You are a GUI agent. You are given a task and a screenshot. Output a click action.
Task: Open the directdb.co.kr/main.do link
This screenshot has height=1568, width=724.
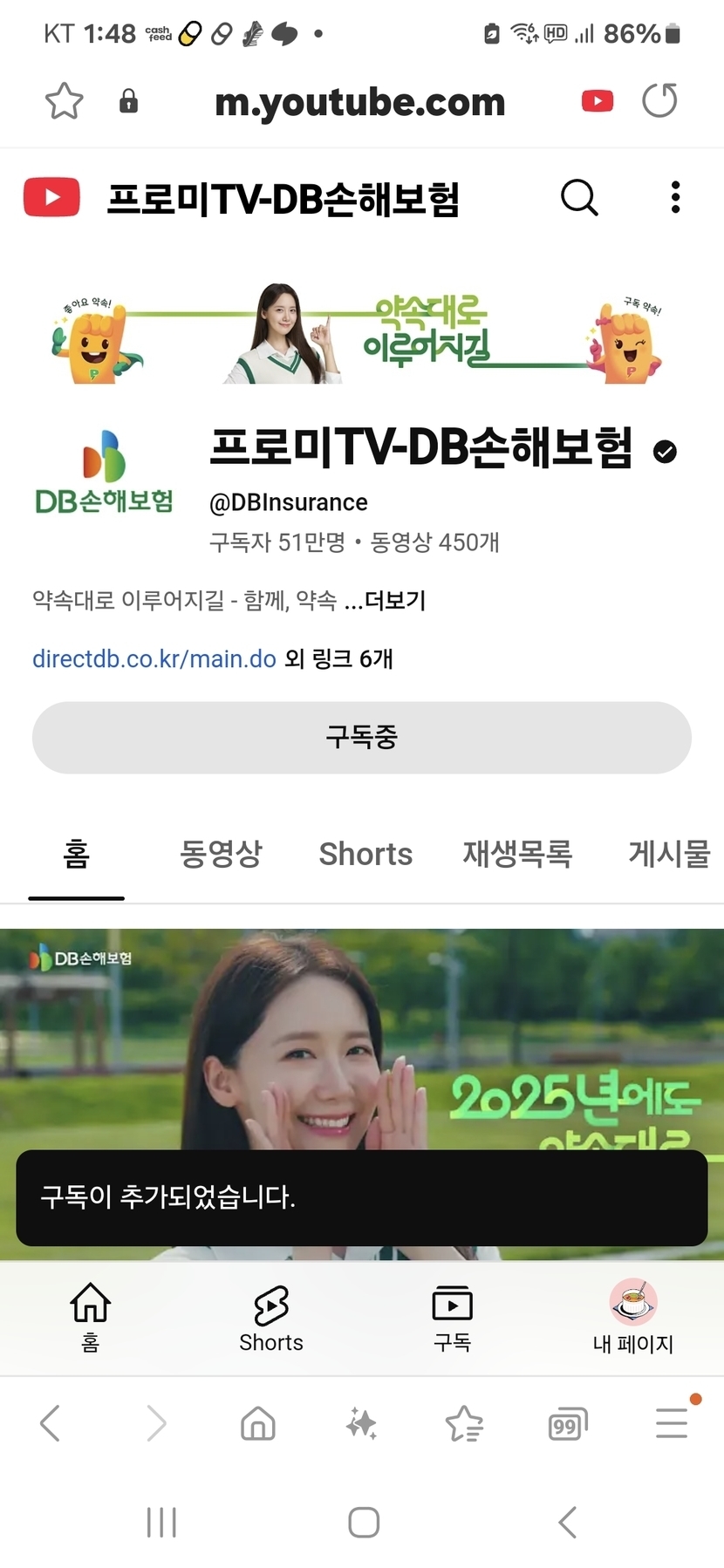click(154, 658)
